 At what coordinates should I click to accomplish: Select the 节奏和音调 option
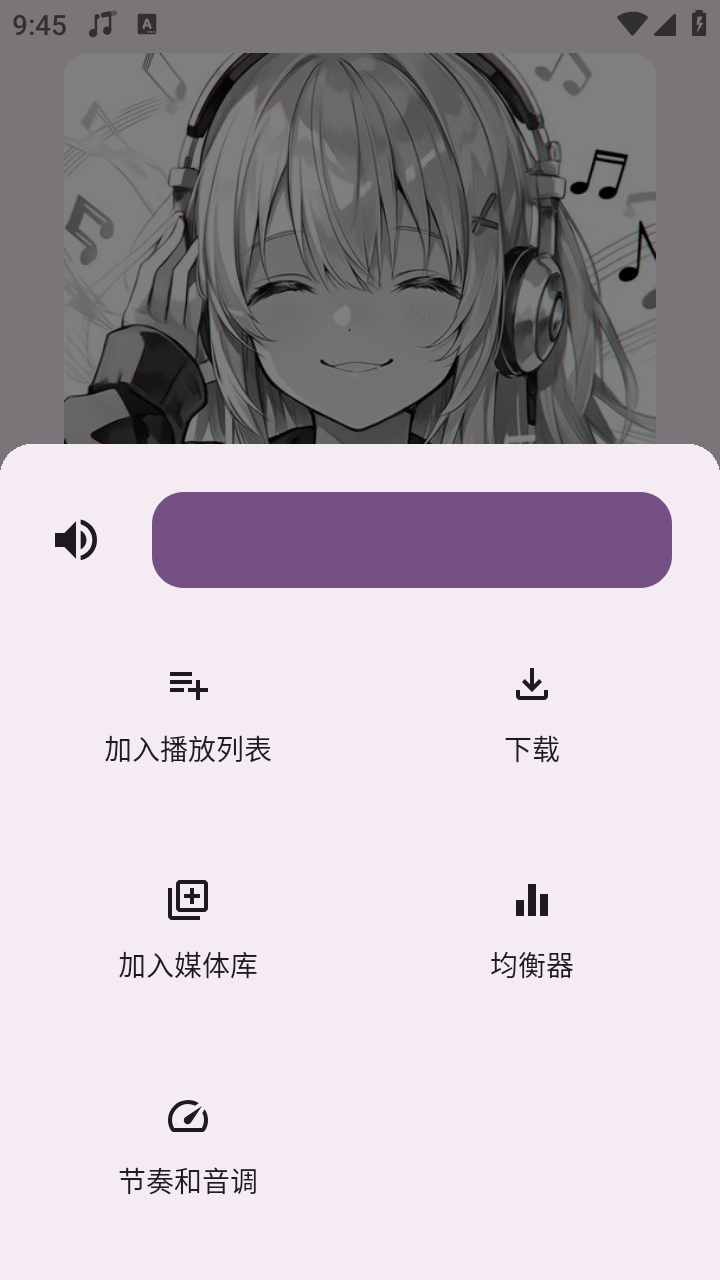187,1182
